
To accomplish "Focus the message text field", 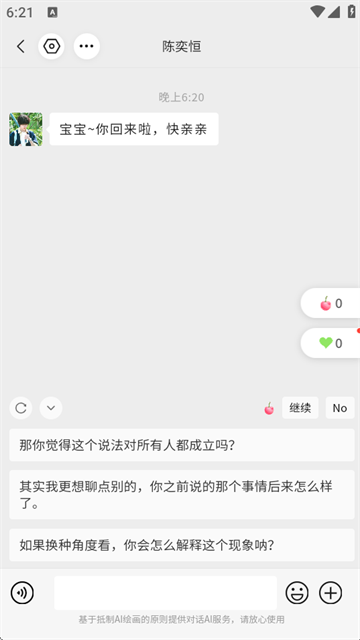I will pyautogui.click(x=165, y=593).
